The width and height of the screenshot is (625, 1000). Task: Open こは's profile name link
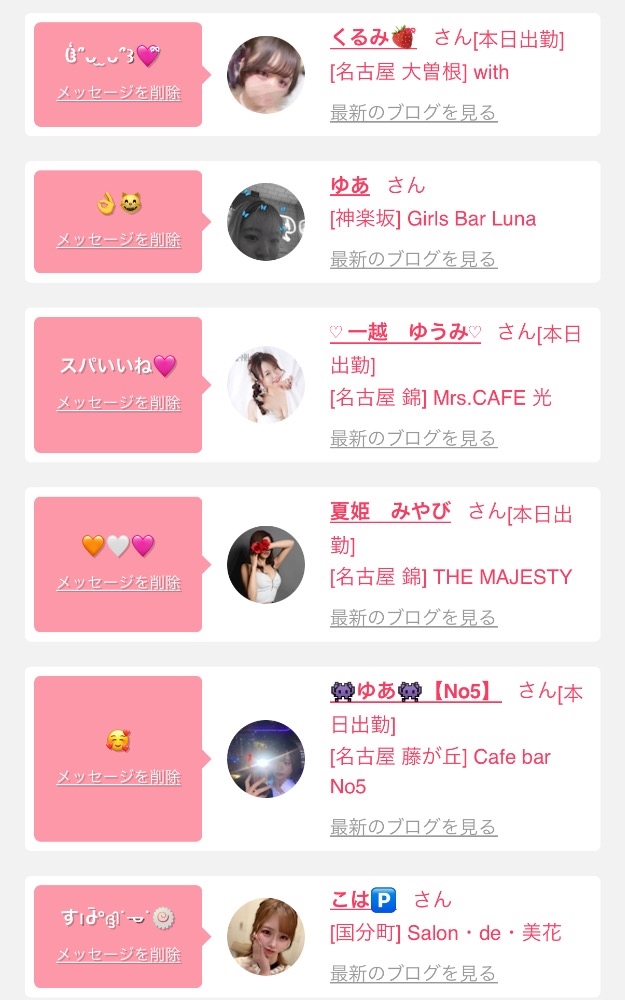(x=364, y=900)
